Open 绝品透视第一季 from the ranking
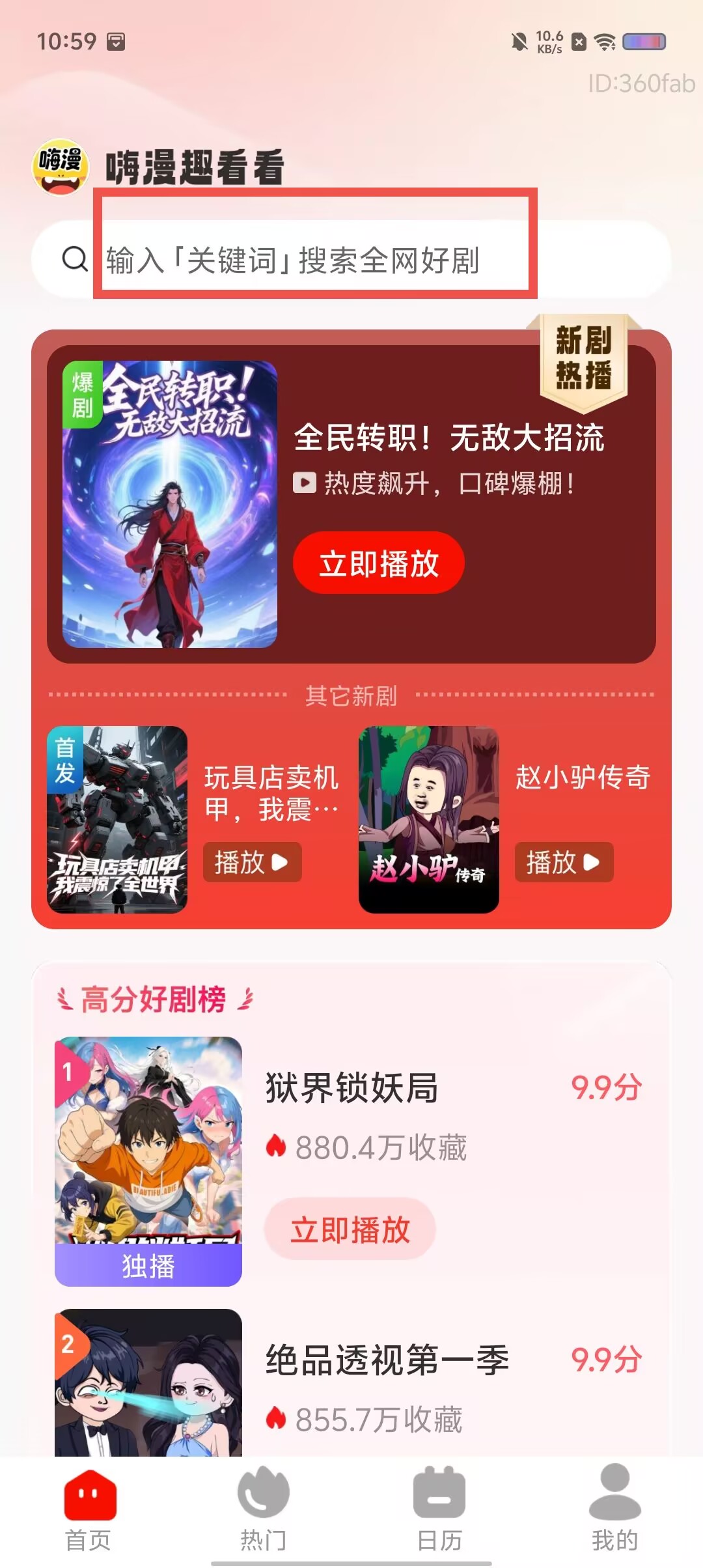 387,1361
